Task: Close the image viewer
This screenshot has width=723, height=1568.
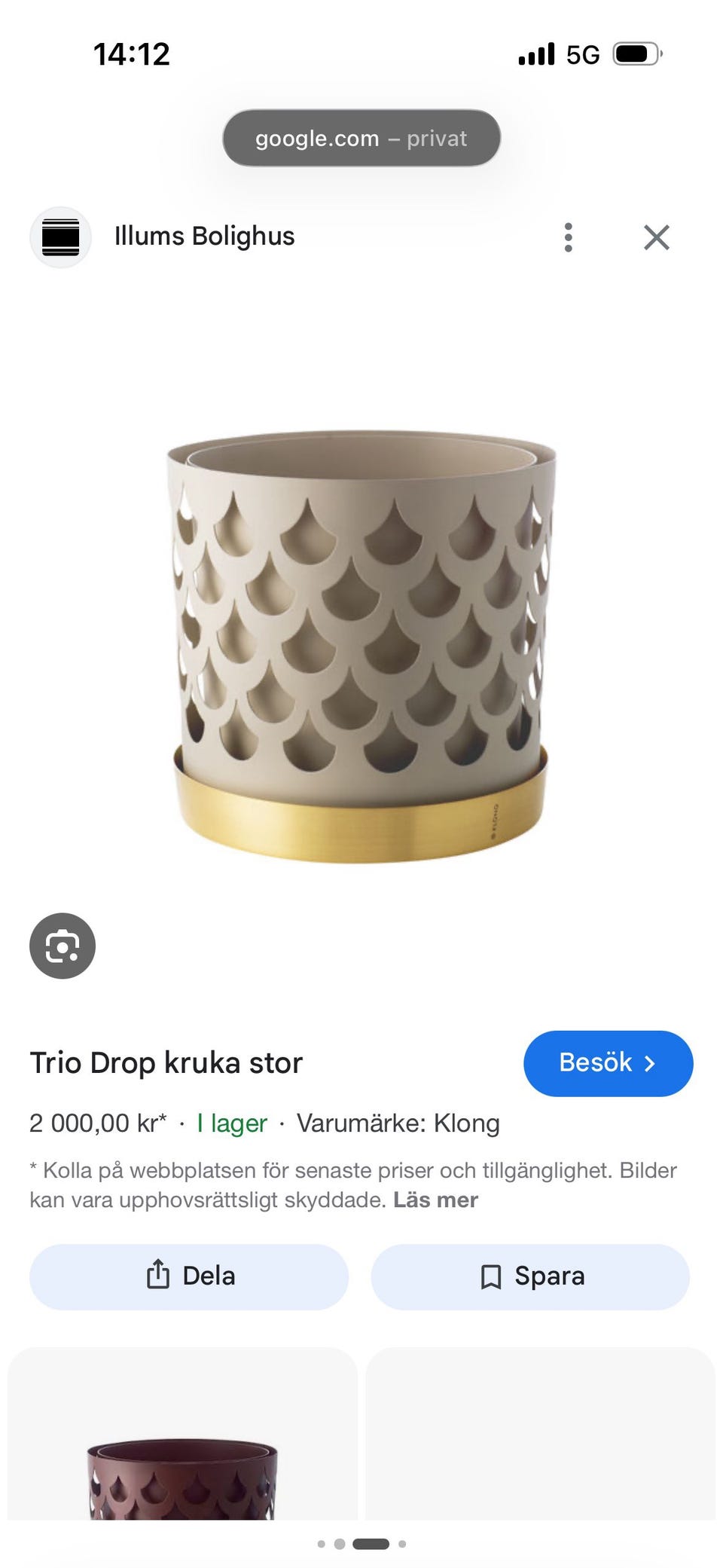Action: [657, 237]
